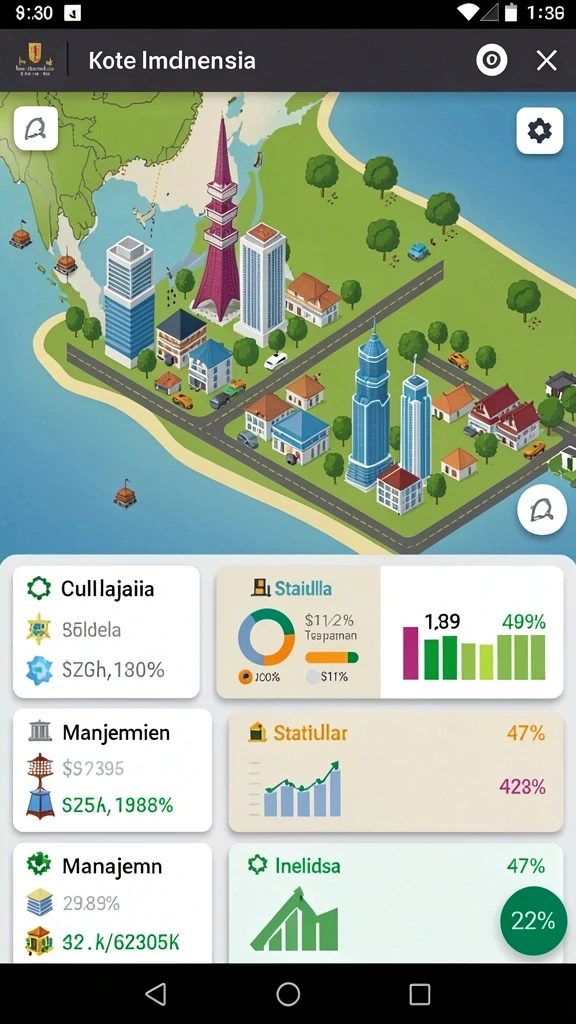Go to the system home screen
The width and height of the screenshot is (576, 1024).
pos(288,994)
